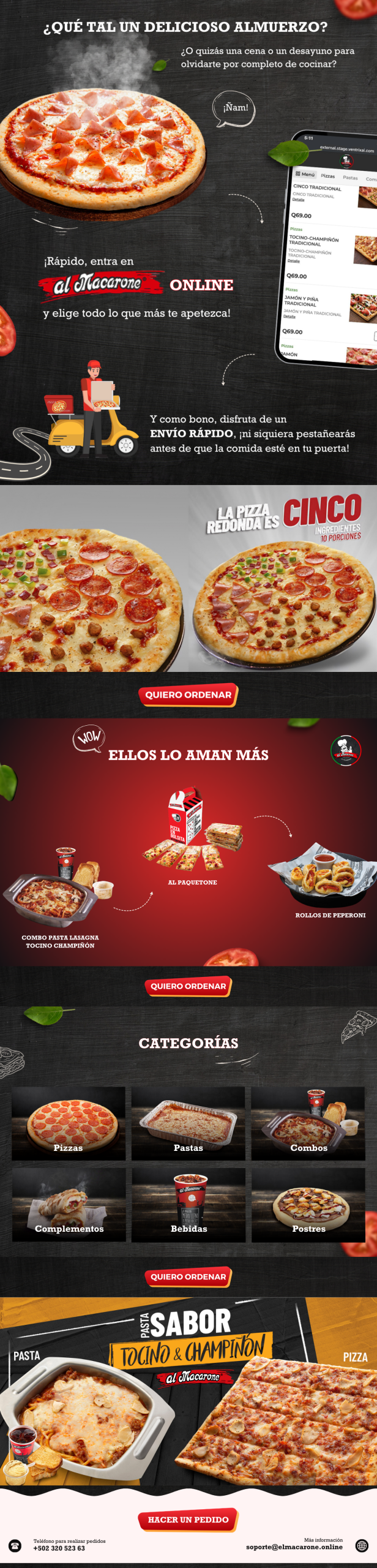377x1568 pixels.
Task: Open the Pastas category
Action: click(x=188, y=1123)
